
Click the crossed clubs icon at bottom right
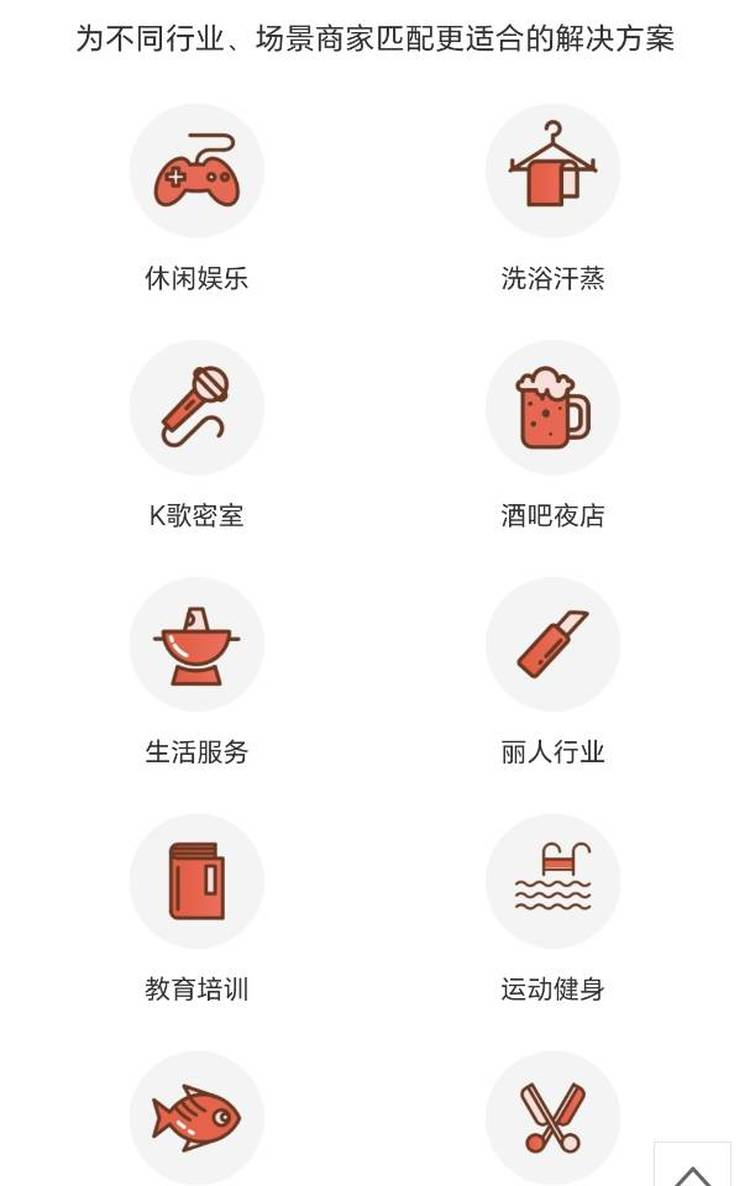pos(553,1118)
